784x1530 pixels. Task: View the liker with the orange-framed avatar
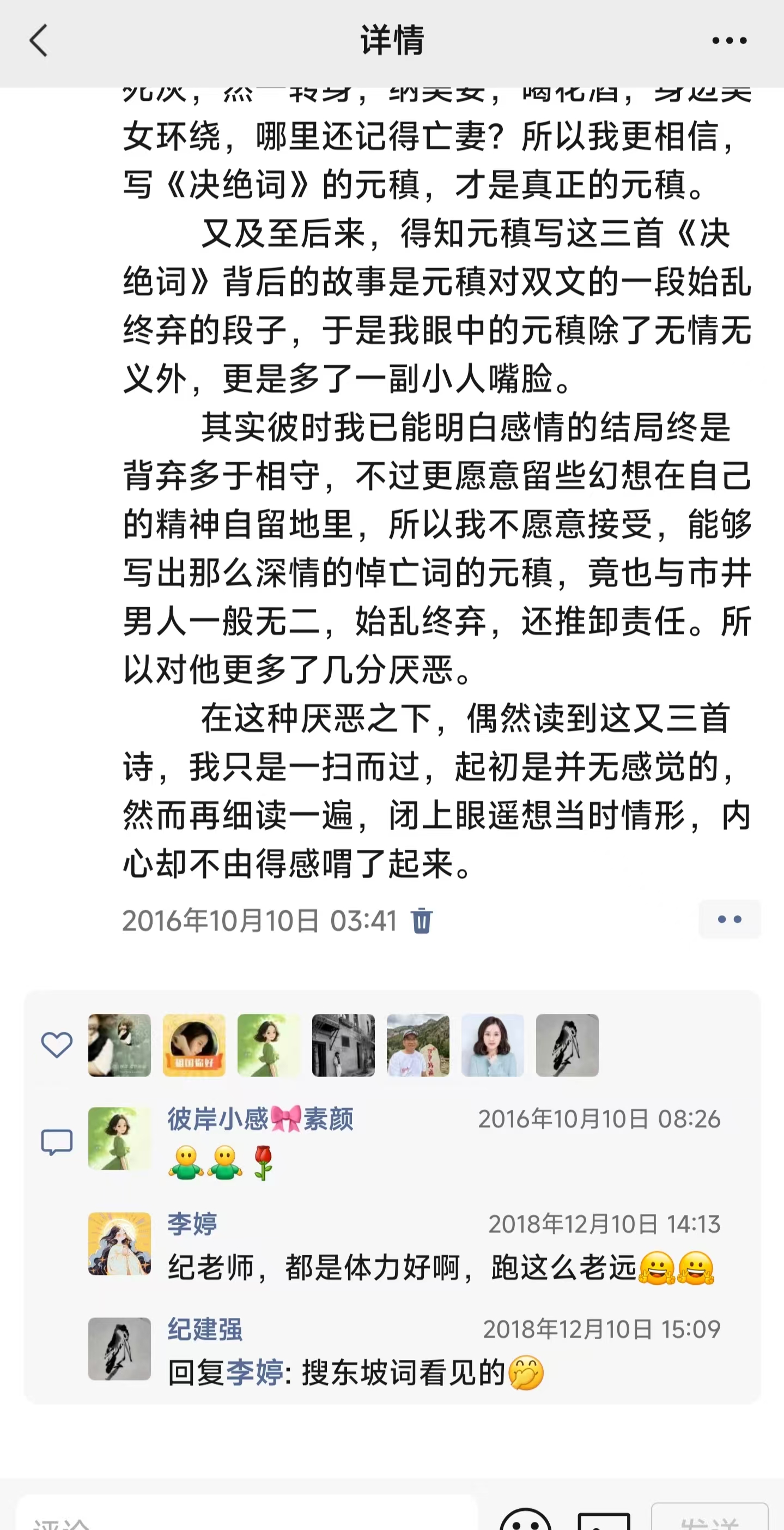pos(194,1045)
